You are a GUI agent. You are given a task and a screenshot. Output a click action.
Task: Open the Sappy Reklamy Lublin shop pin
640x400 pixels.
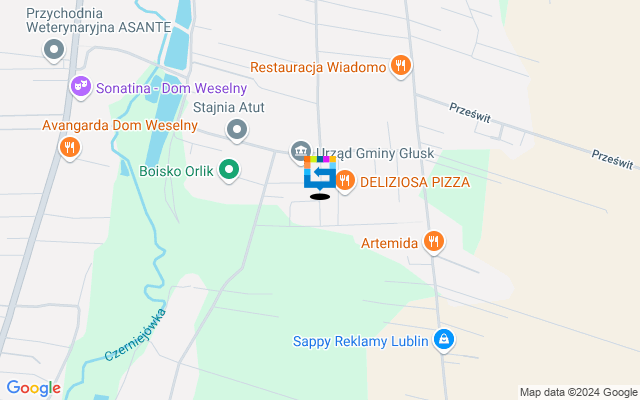(x=445, y=341)
